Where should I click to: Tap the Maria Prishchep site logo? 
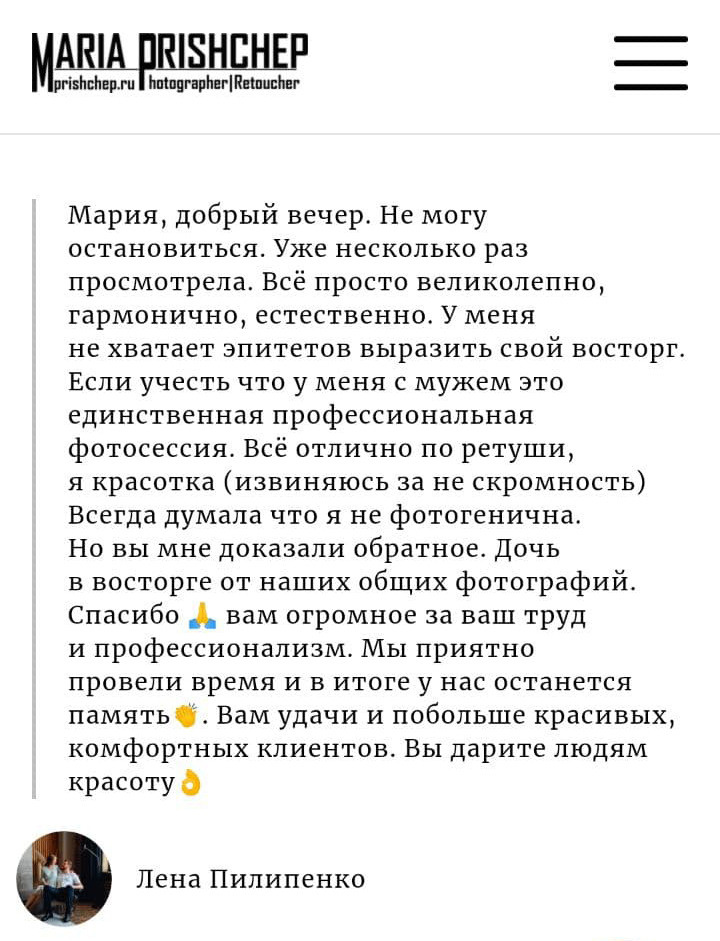point(169,62)
